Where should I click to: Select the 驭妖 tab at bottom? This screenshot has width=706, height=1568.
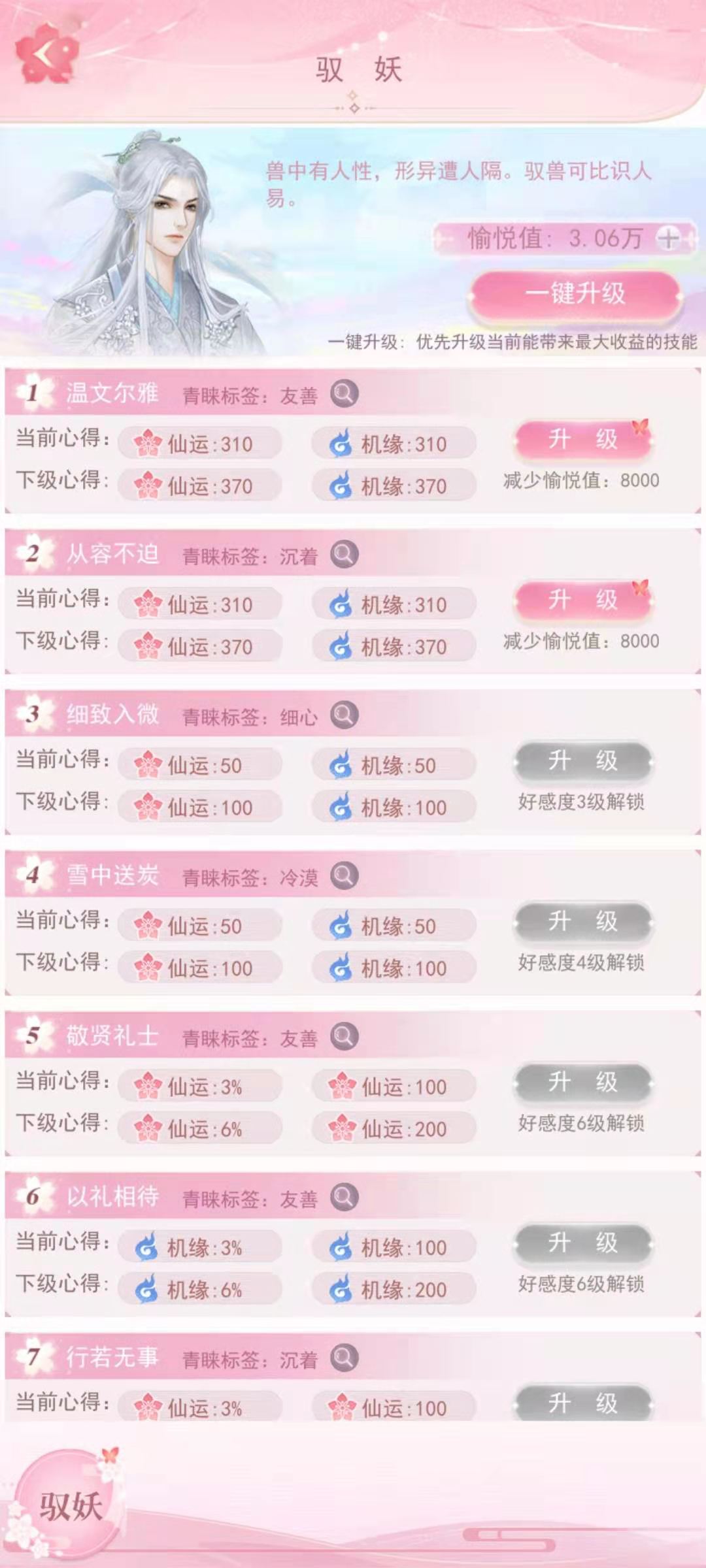click(x=69, y=1506)
